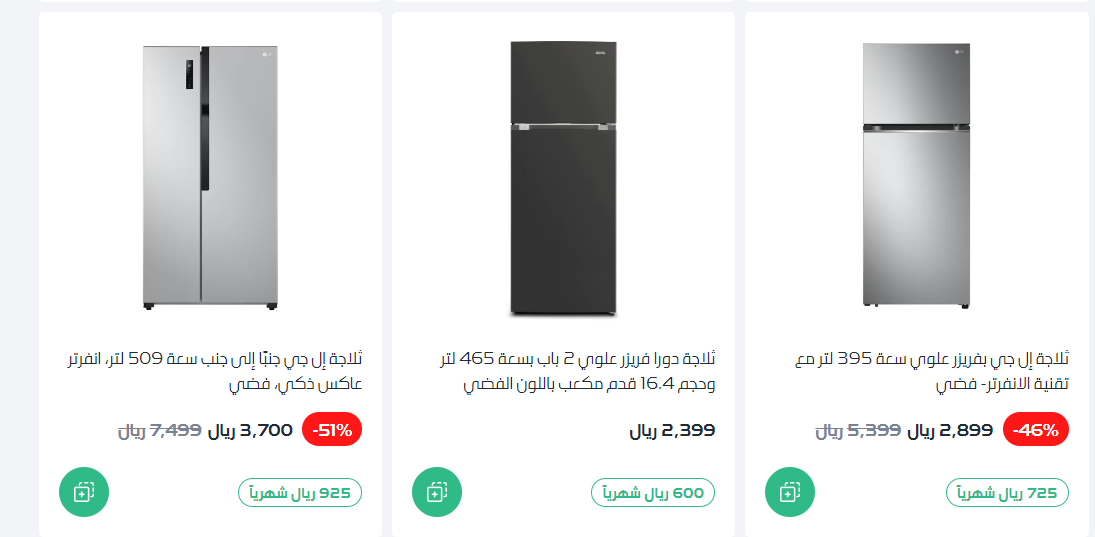
Task: Tap the 600 riyal monthly installment chip
Action: (653, 493)
